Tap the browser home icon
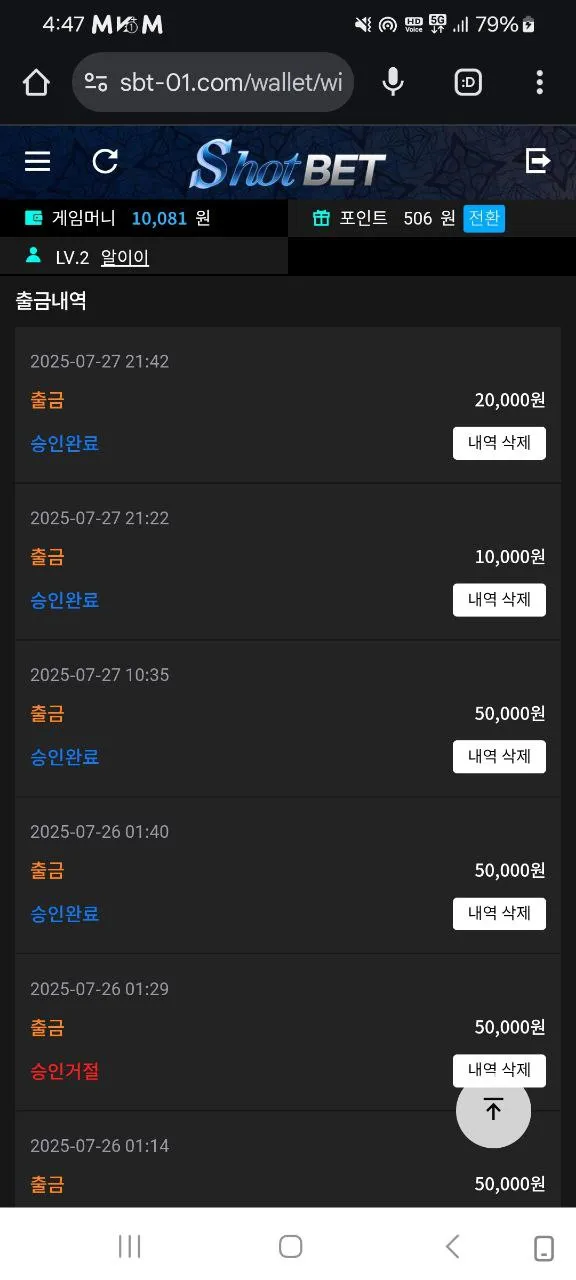The height and width of the screenshot is (1280, 576). coord(36,82)
